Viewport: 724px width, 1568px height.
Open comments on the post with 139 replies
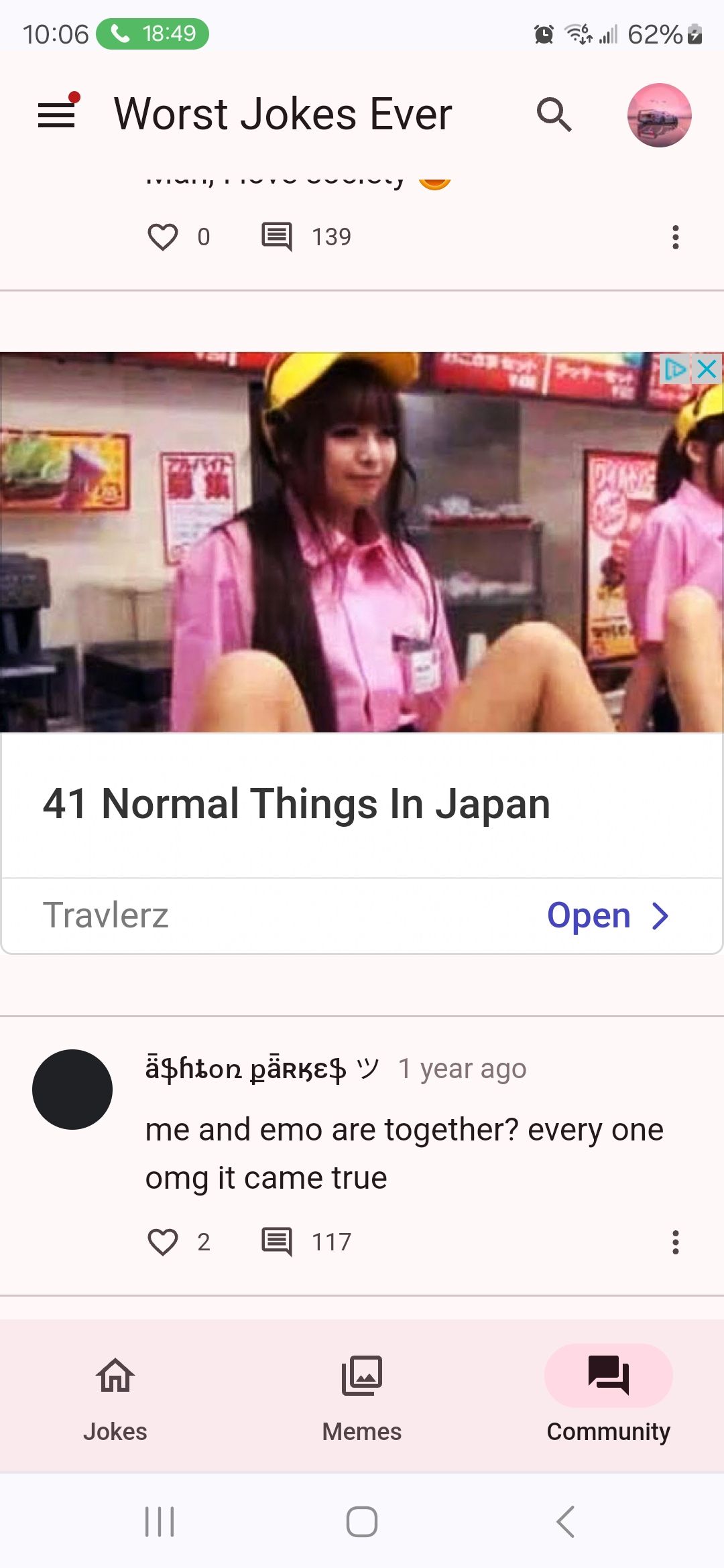[x=277, y=237]
